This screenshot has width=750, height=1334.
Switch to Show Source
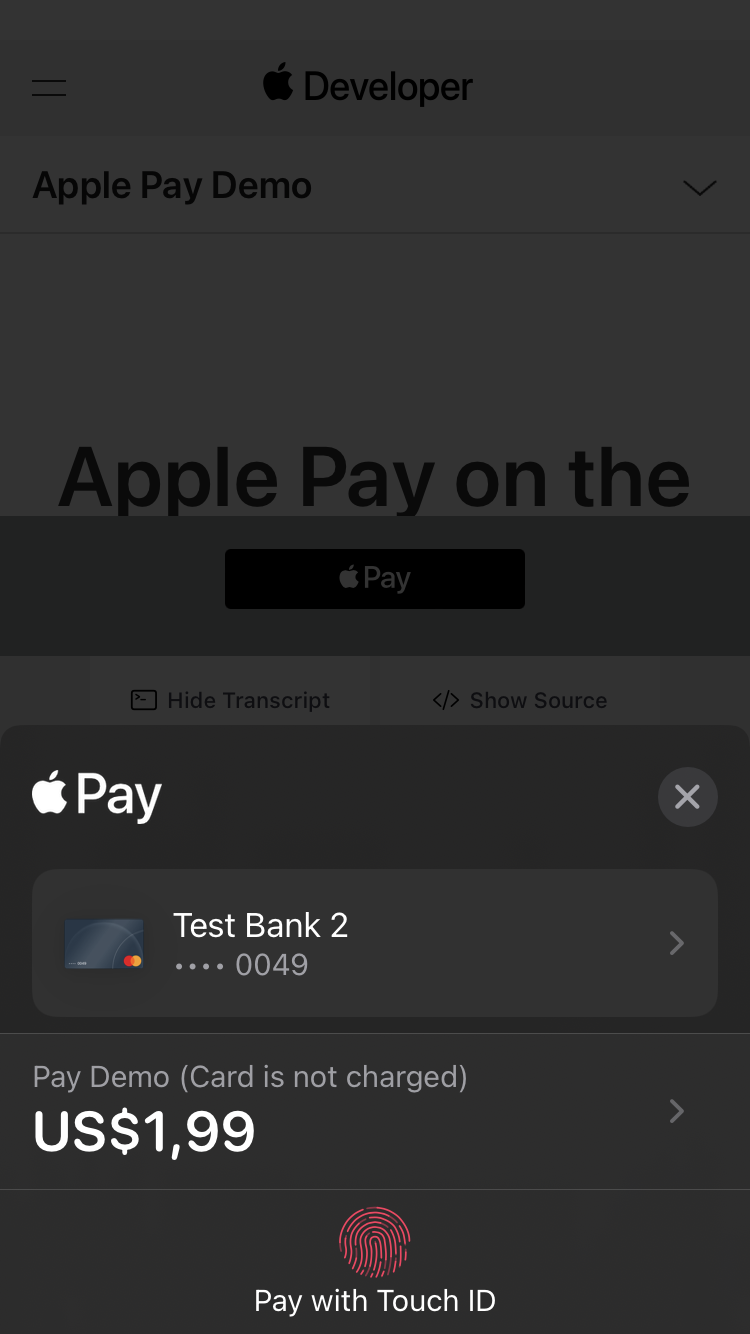[520, 700]
